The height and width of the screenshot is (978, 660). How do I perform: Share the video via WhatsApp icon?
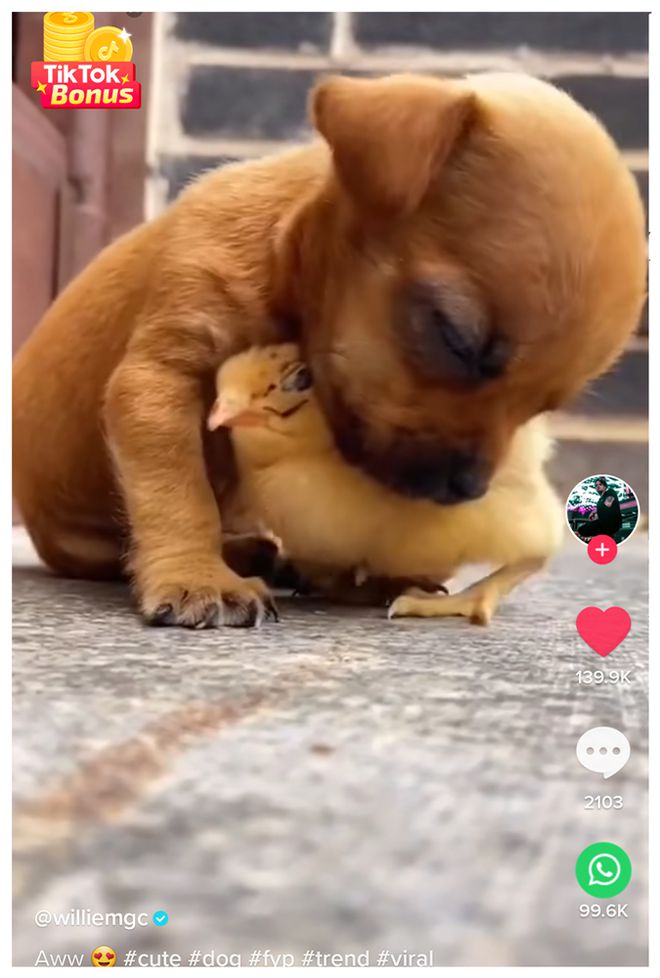pyautogui.click(x=603, y=869)
